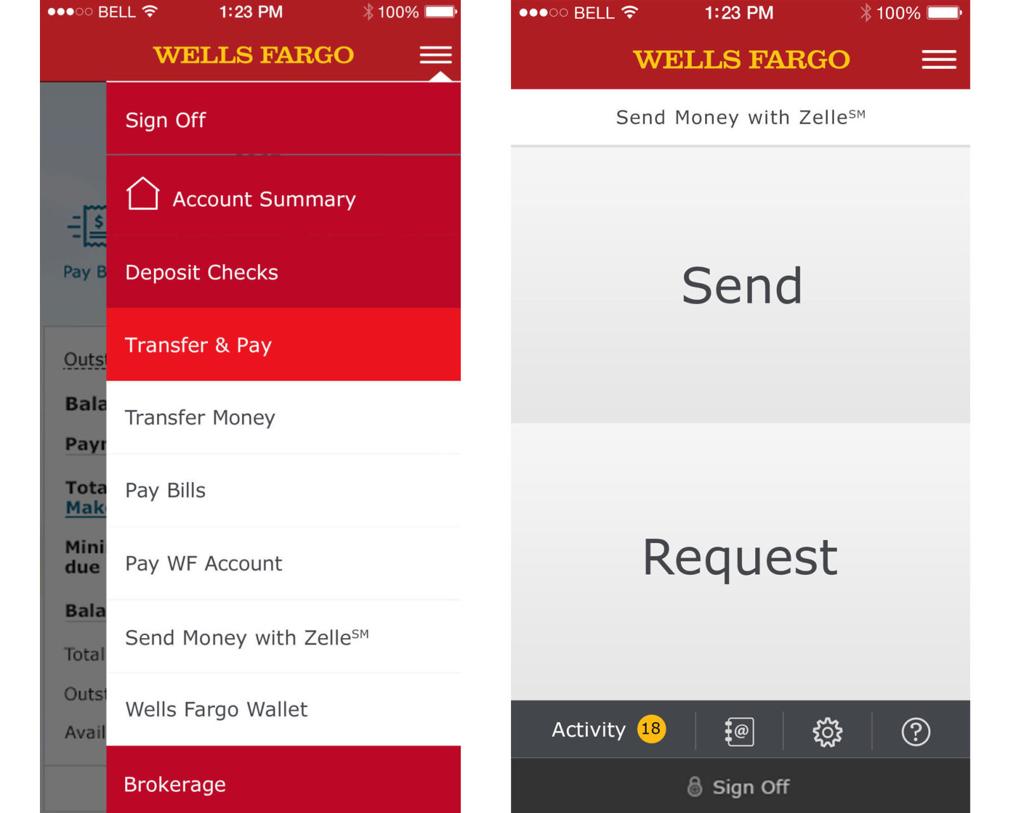Choose Pay WF Account
1024x813 pixels.
pos(203,564)
